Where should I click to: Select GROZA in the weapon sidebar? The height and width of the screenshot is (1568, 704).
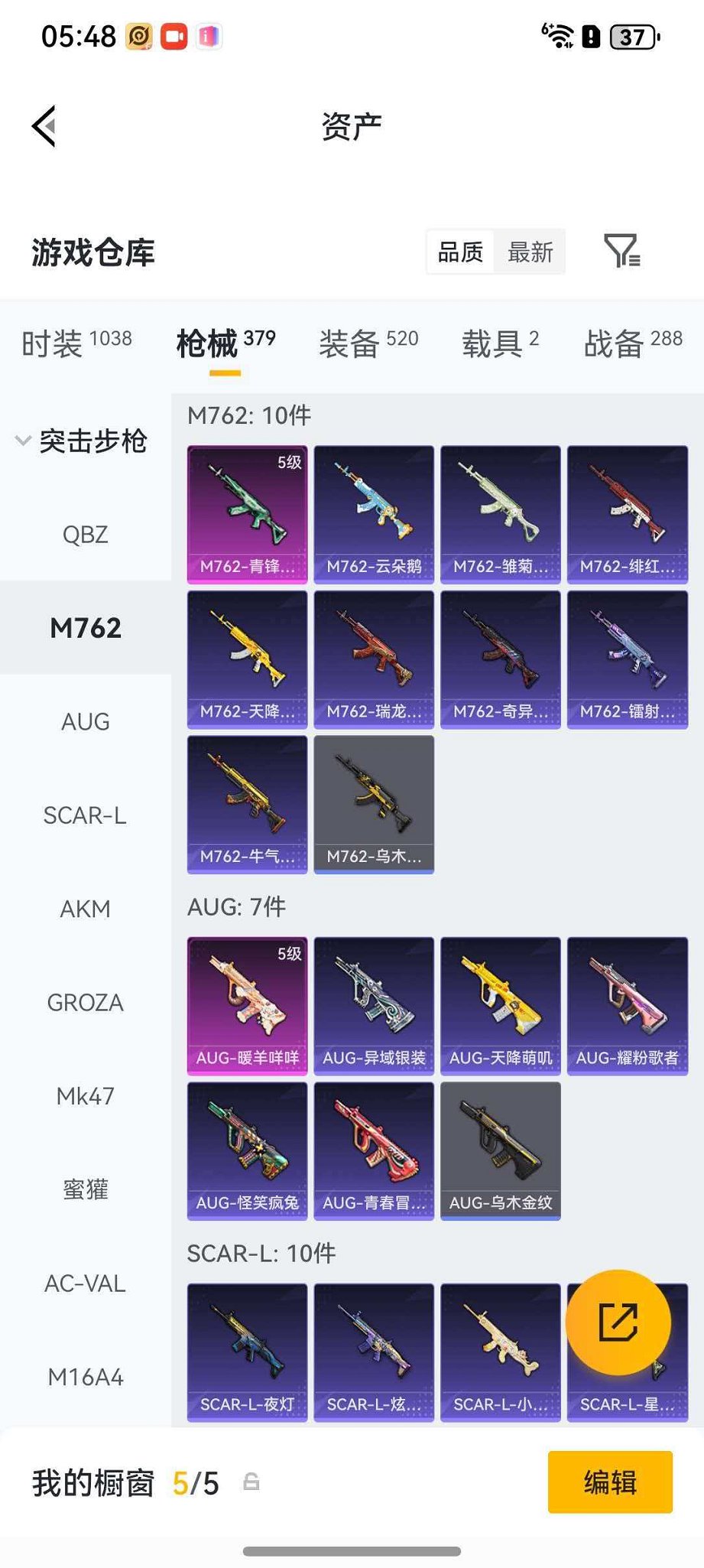[x=86, y=1002]
